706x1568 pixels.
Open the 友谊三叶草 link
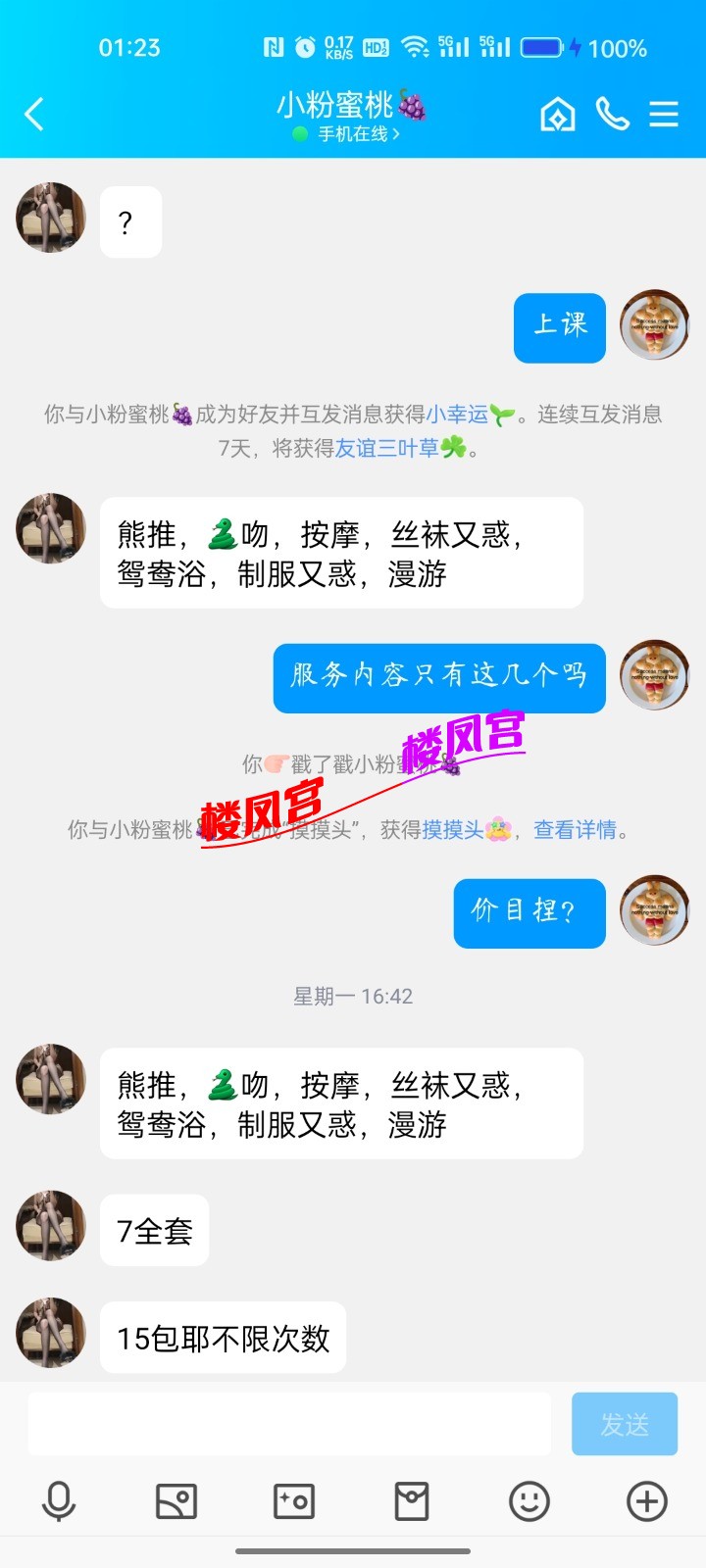[386, 448]
